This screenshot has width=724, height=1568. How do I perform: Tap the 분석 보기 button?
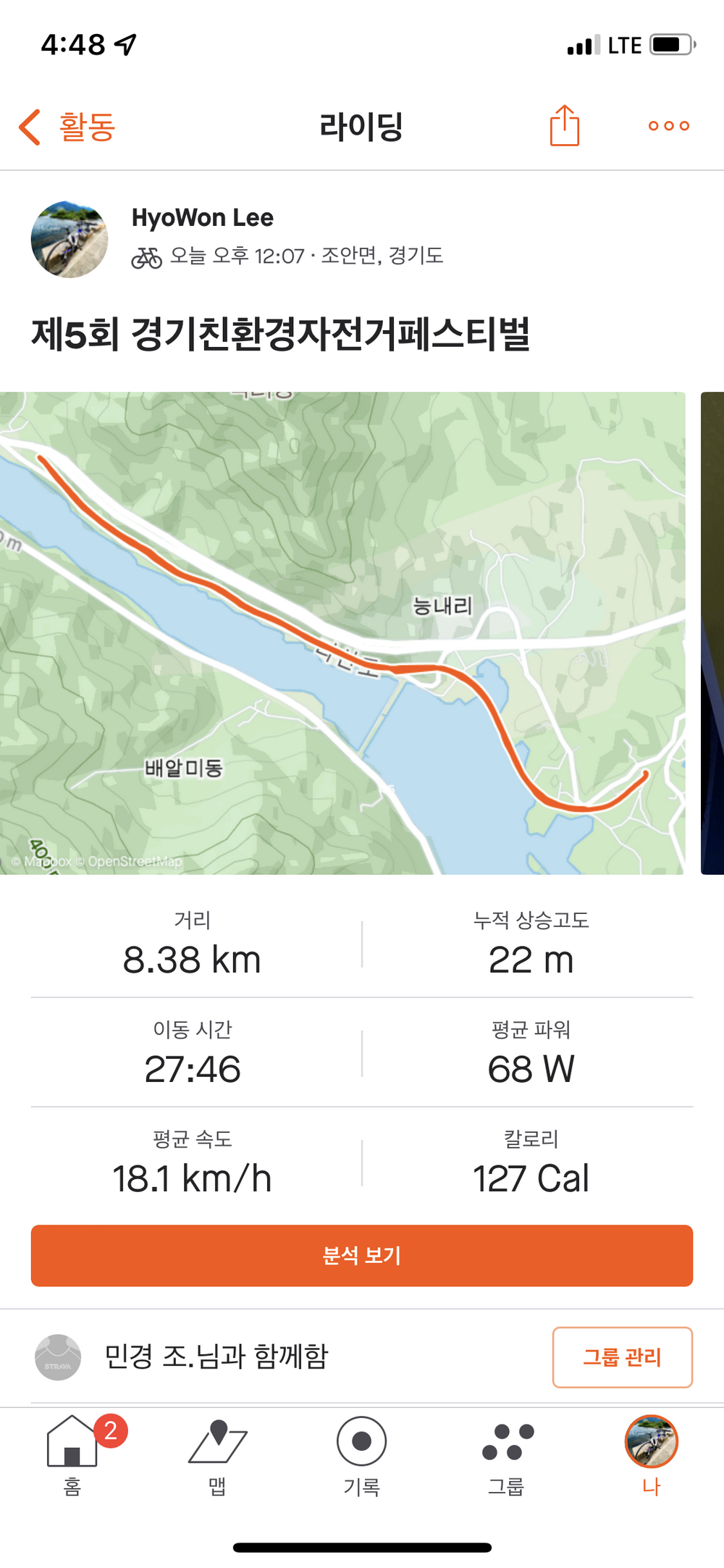click(x=361, y=1255)
